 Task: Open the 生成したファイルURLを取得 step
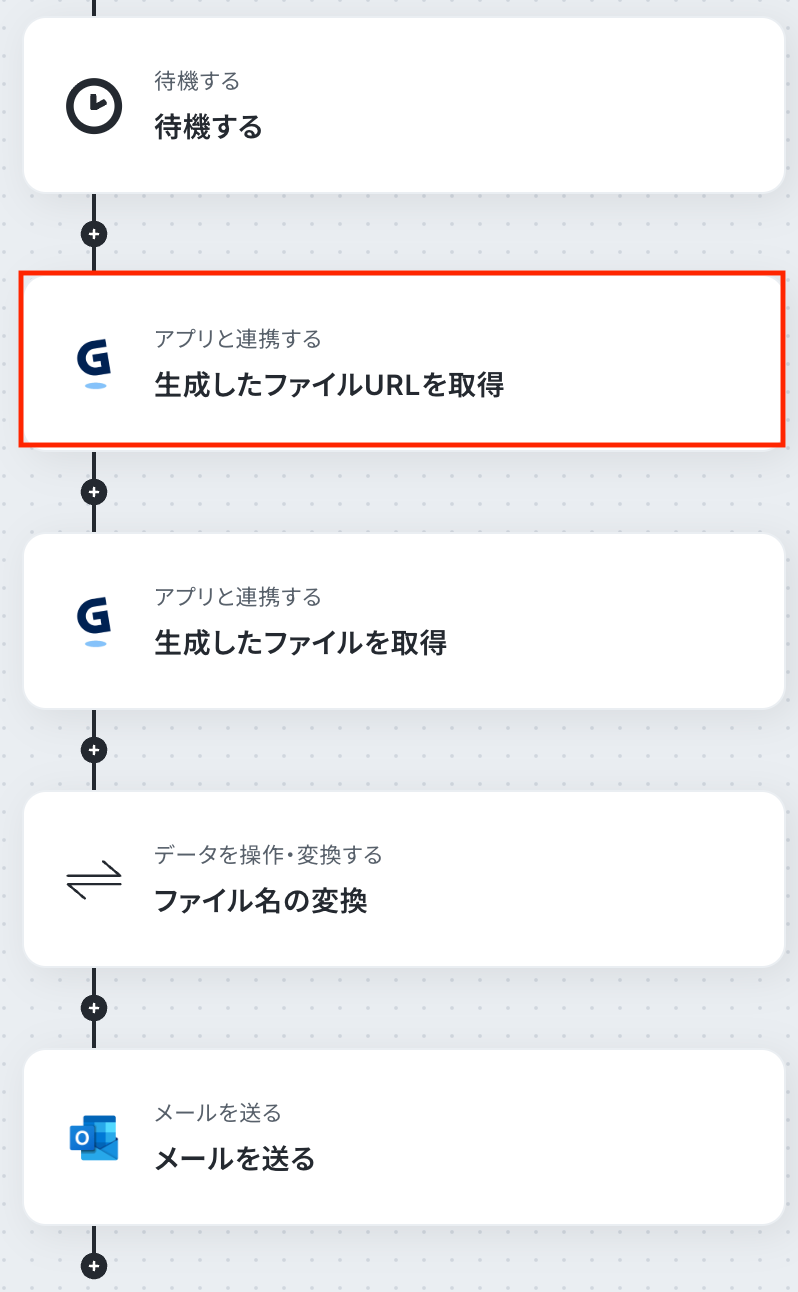tap(403, 360)
